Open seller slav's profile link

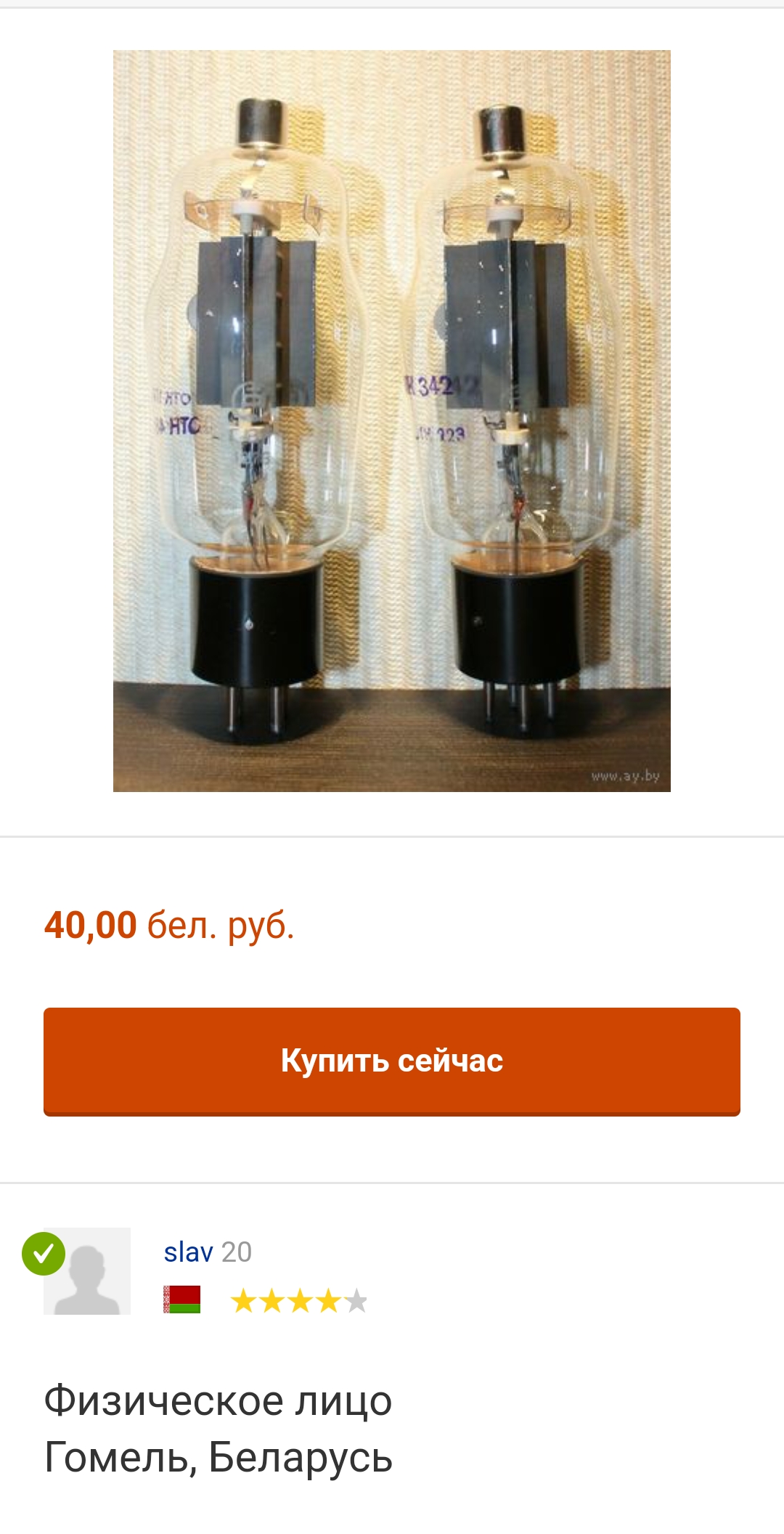[x=189, y=1252]
